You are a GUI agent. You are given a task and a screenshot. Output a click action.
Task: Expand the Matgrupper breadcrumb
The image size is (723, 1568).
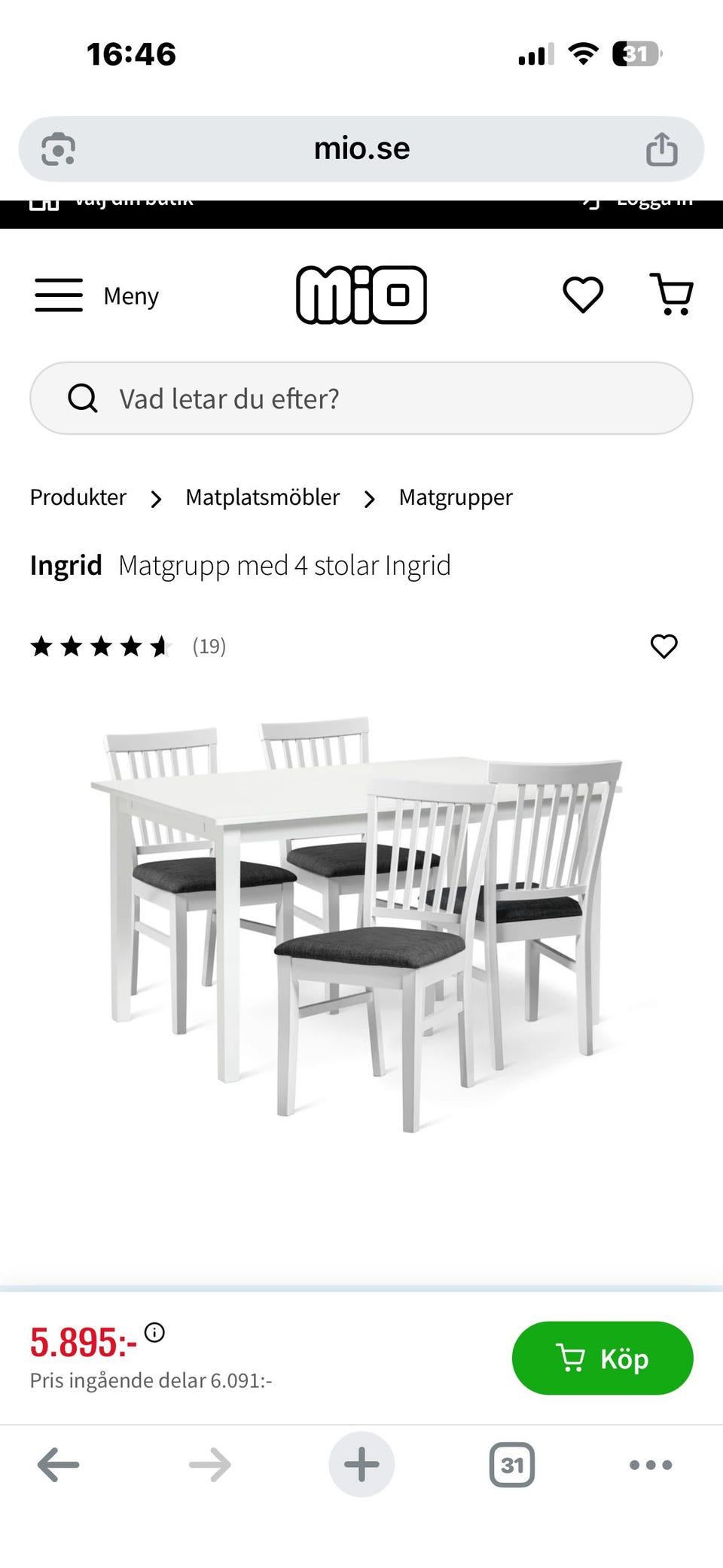click(455, 497)
